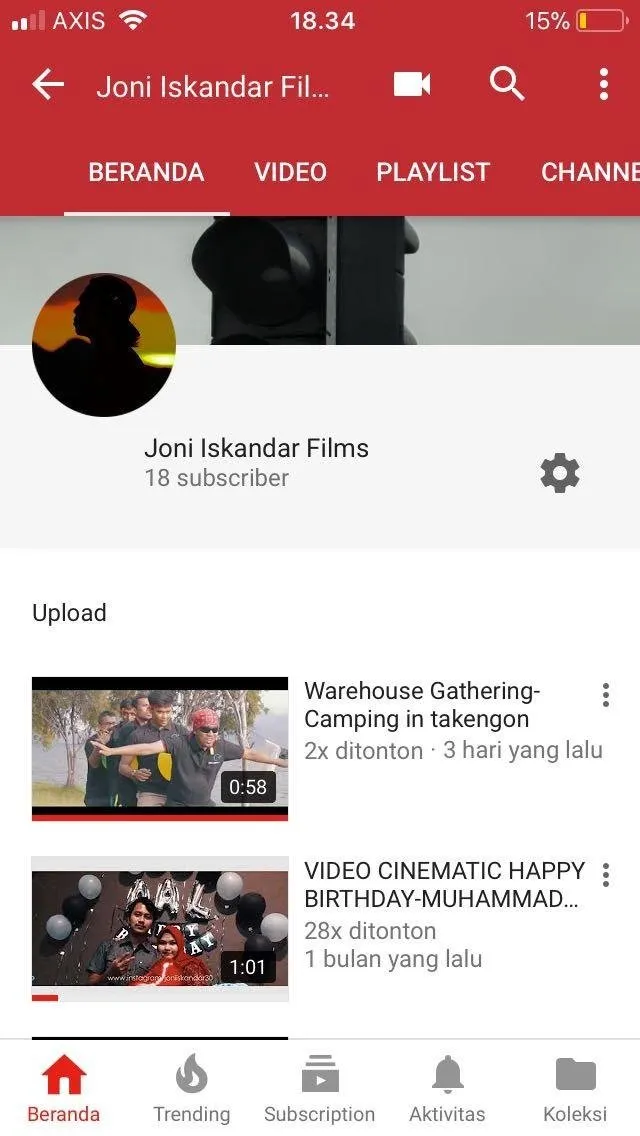Open the video camera upload icon
Image resolution: width=640 pixels, height=1136 pixels.
click(x=412, y=85)
